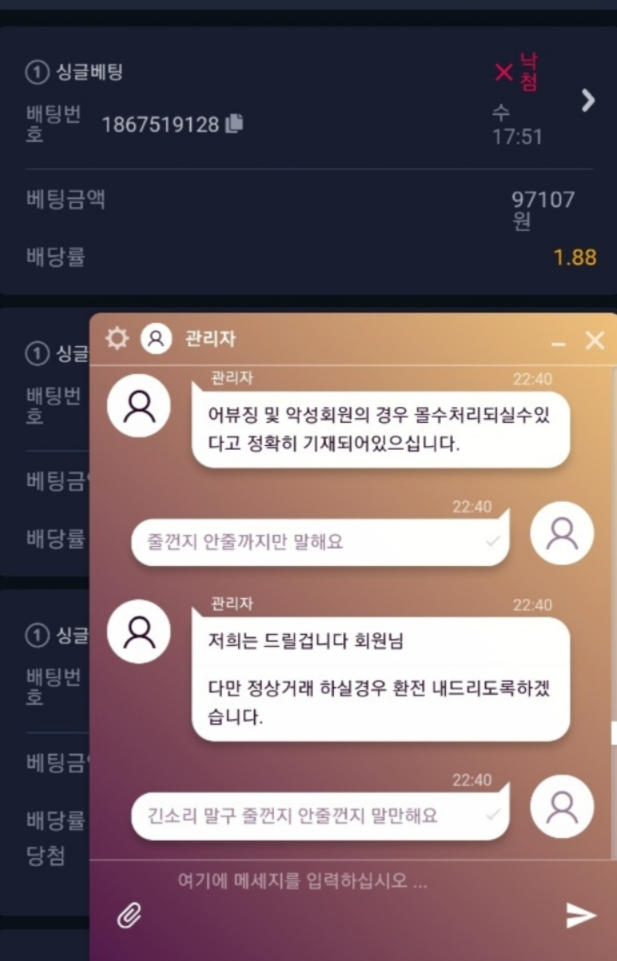Close the 관리자 chat window
This screenshot has height=961, width=617.
pos(595,341)
